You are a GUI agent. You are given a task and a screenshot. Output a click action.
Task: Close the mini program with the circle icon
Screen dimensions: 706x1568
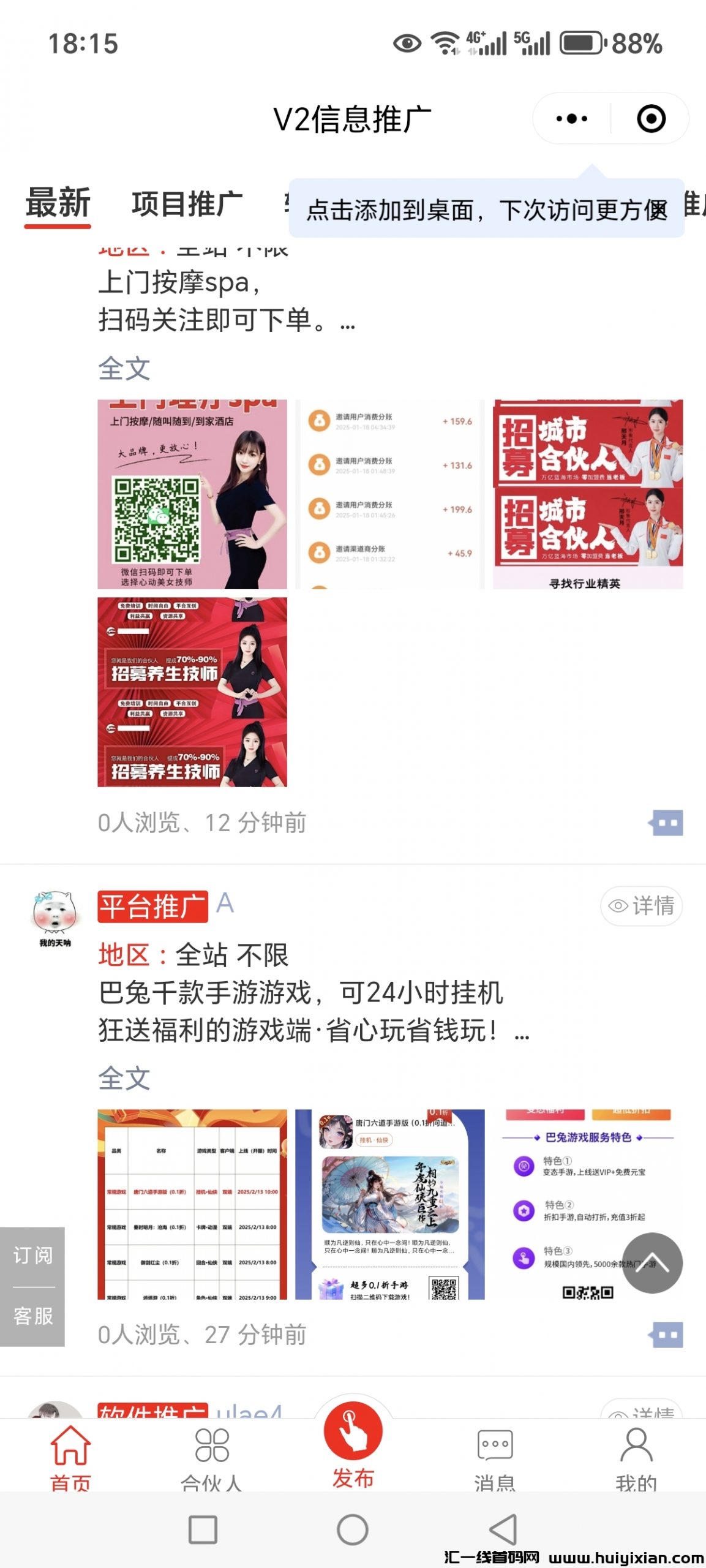[650, 119]
